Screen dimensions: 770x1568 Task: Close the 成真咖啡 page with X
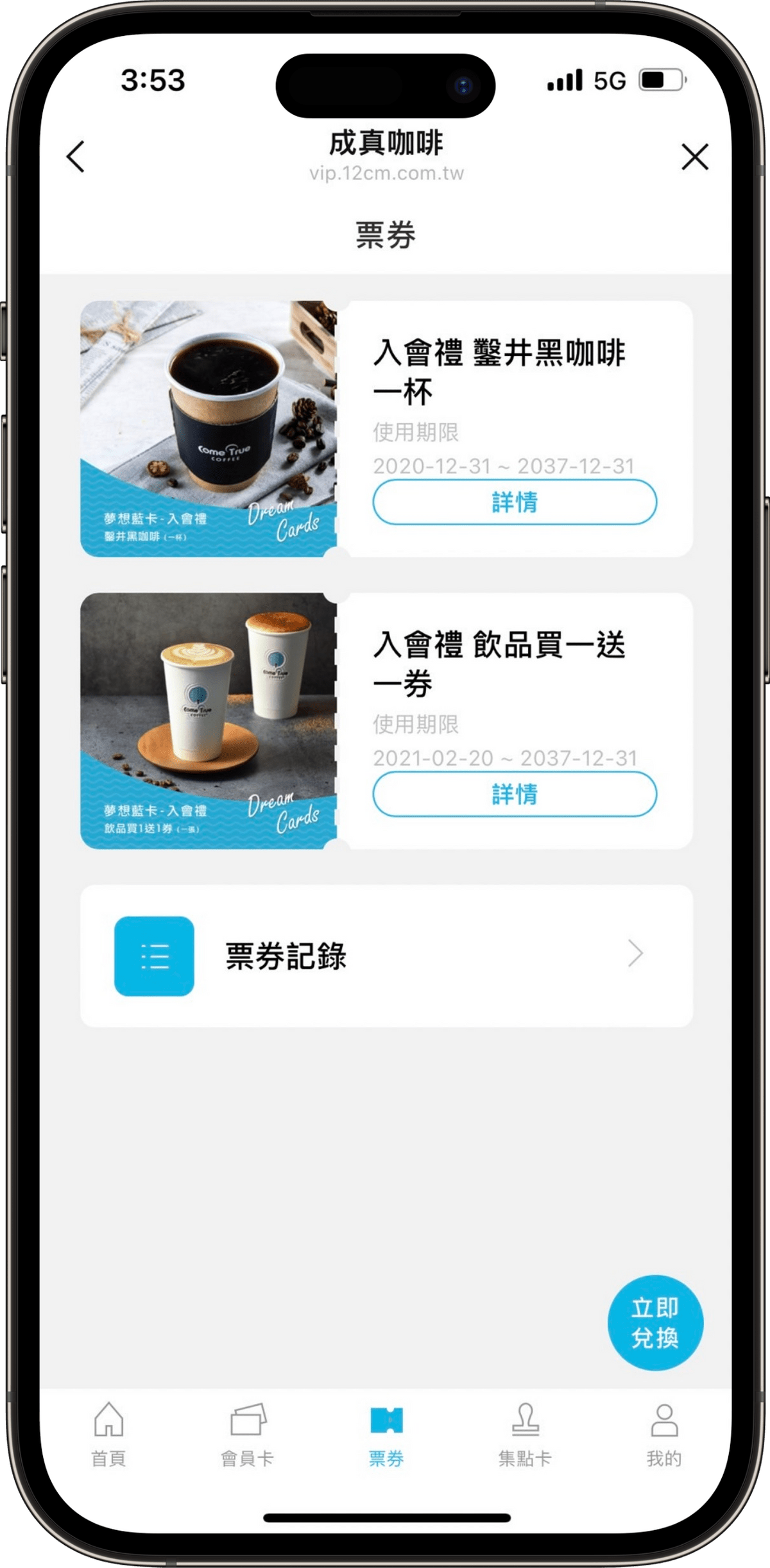coord(694,156)
